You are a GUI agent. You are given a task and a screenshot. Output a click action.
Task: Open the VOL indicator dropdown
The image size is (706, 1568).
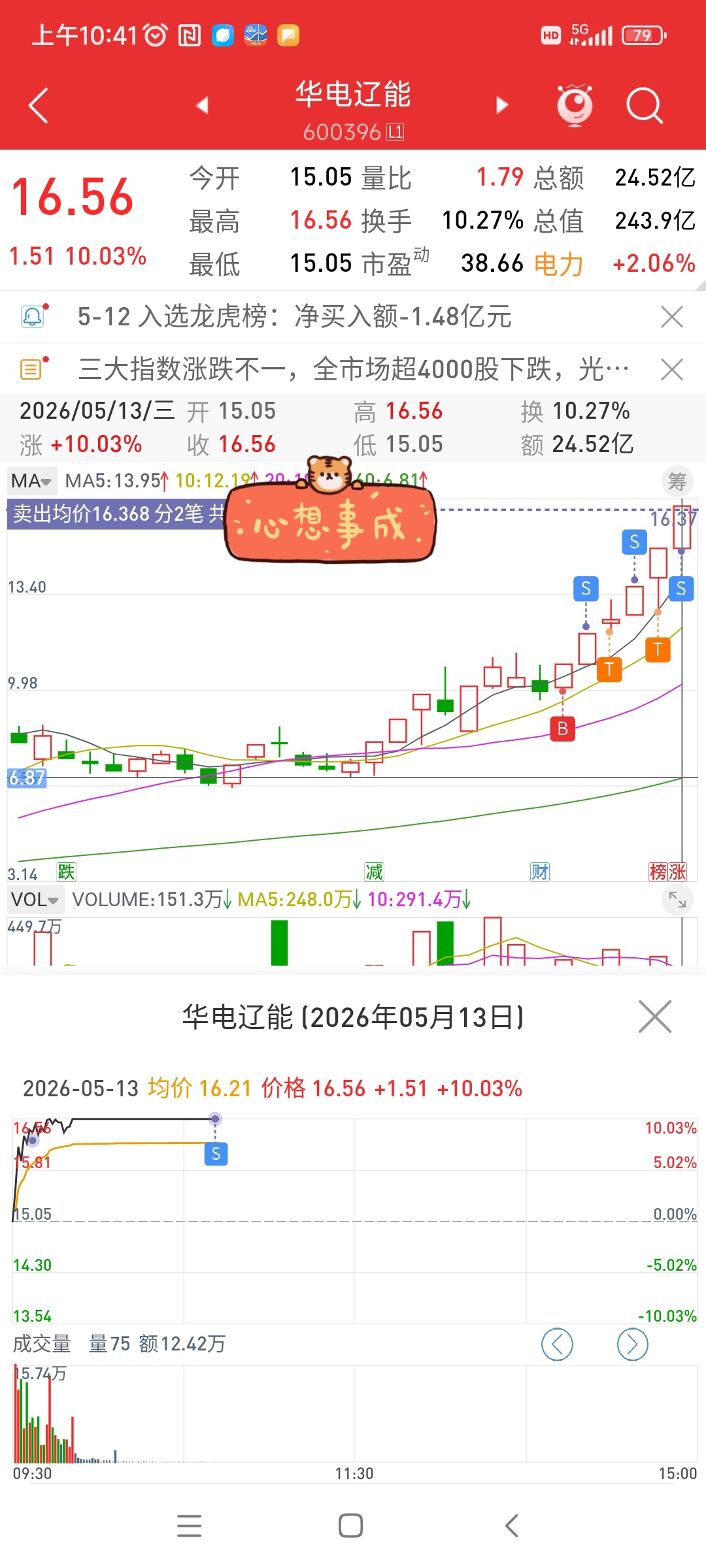(35, 900)
